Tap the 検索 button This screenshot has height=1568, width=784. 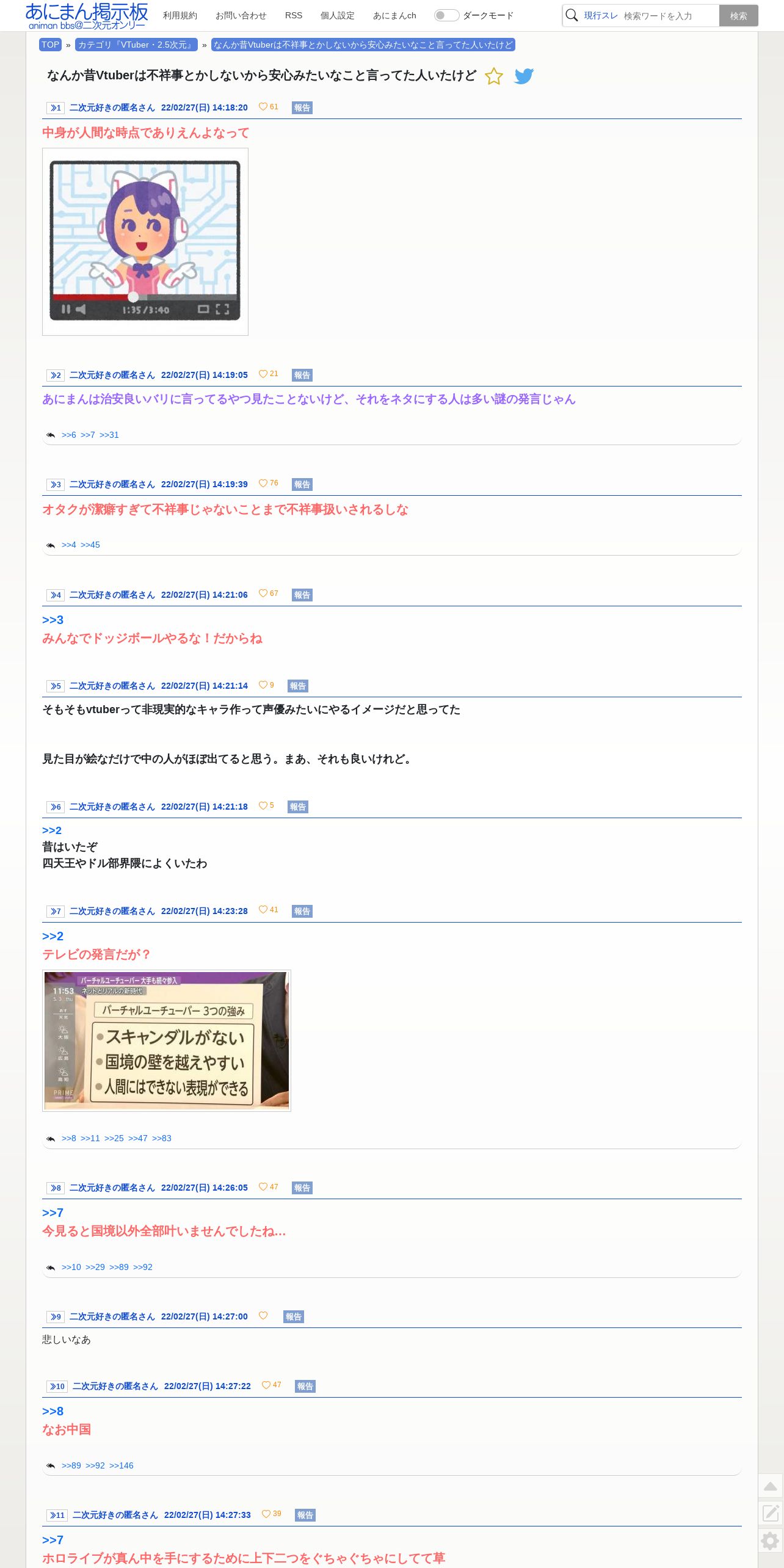click(738, 16)
